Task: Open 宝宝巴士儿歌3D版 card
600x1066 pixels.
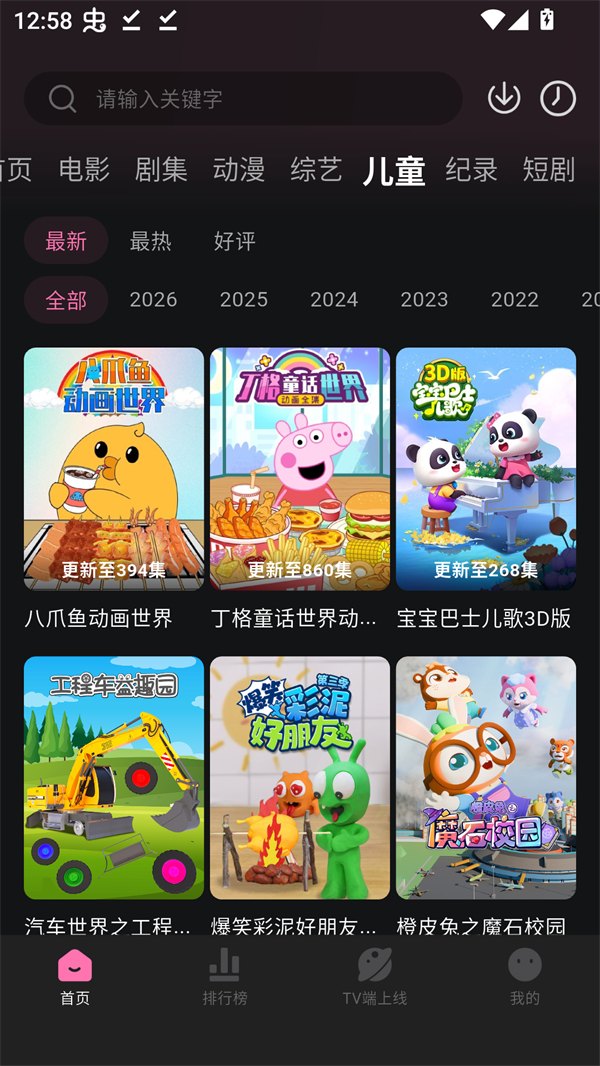Action: pyautogui.click(x=486, y=469)
